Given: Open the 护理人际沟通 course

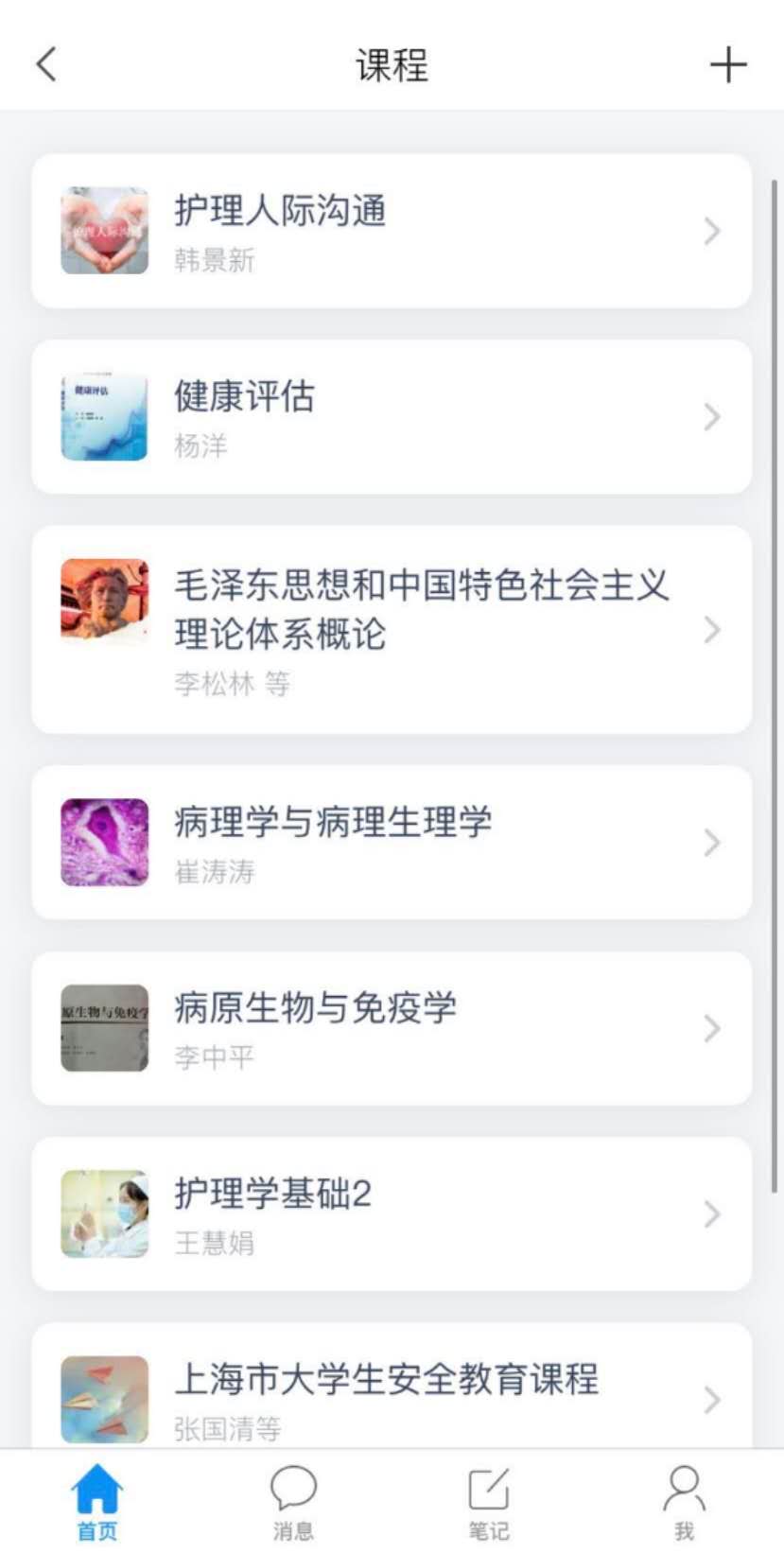Looking at the screenshot, I should [x=392, y=231].
